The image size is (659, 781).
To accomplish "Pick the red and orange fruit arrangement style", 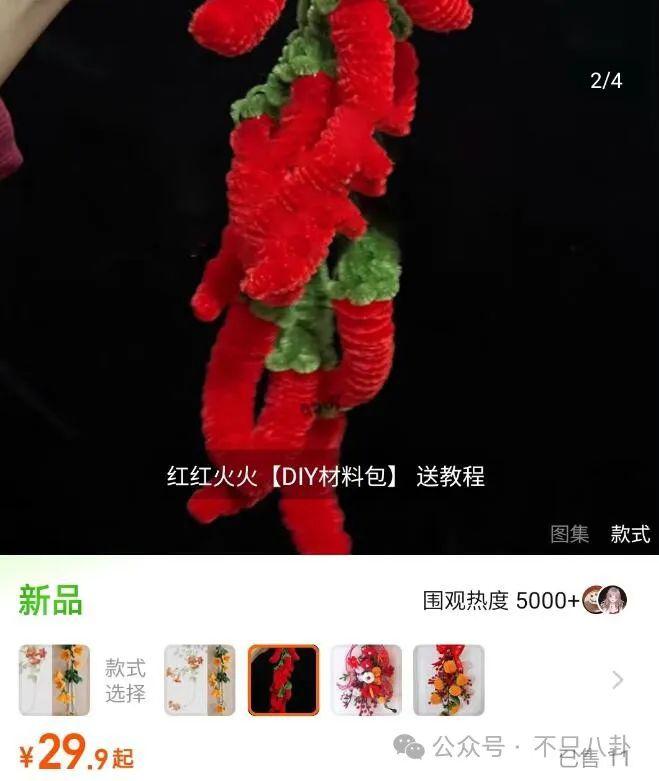I will click(448, 680).
